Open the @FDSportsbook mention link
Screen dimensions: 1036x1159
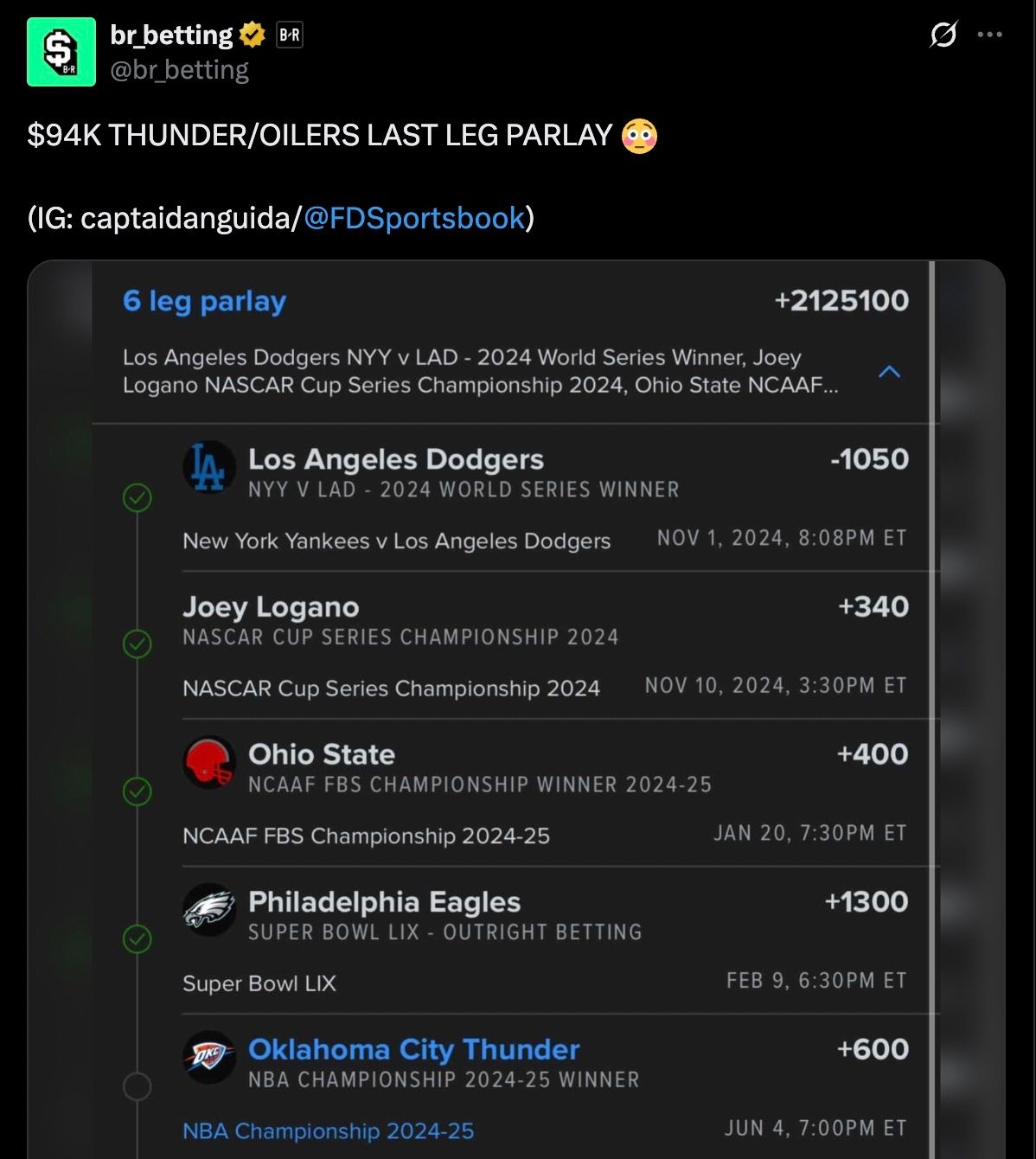[414, 218]
